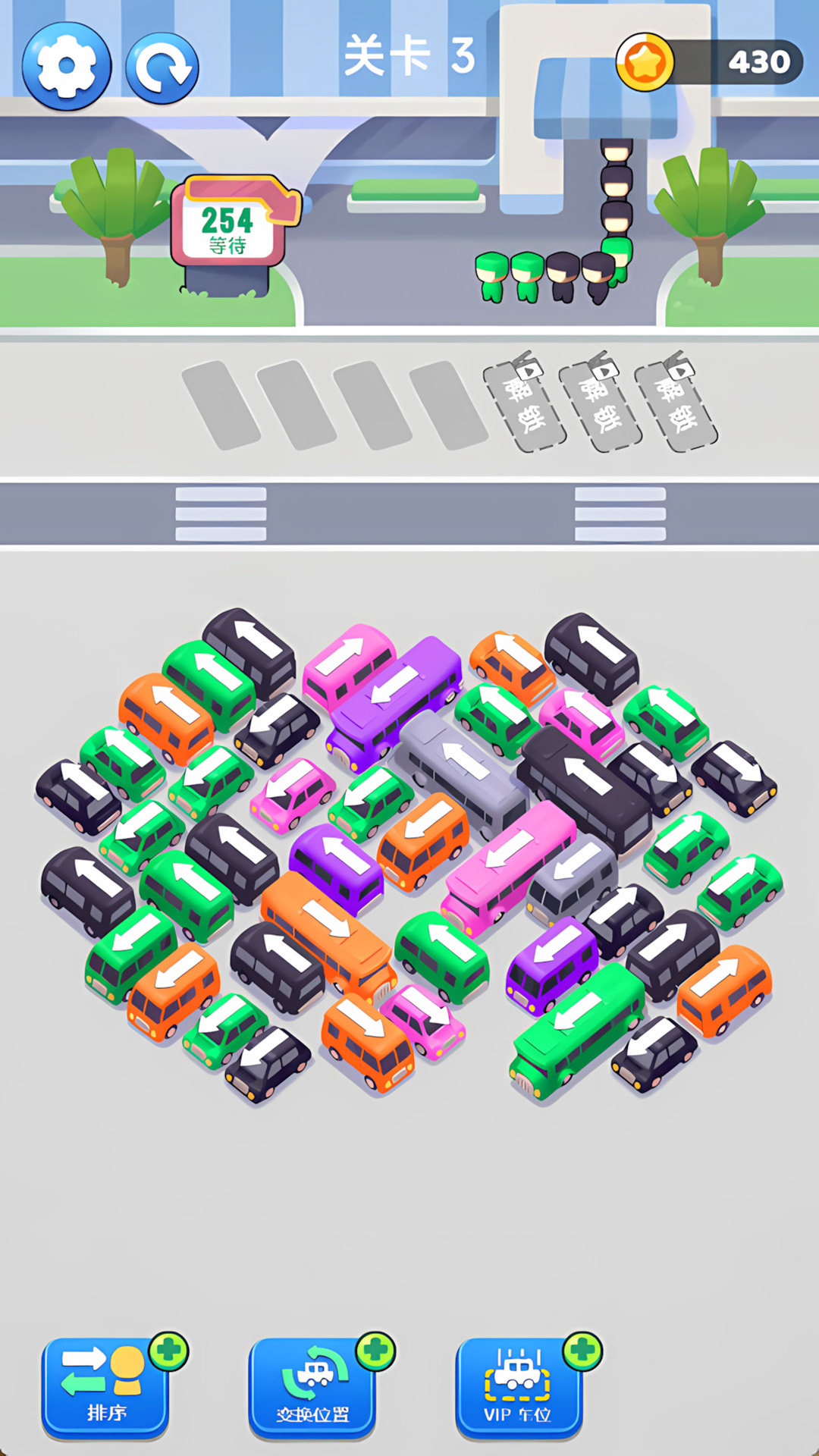Use the 排序 sort power-up
This screenshot has height=1456, width=819.
point(105,1387)
